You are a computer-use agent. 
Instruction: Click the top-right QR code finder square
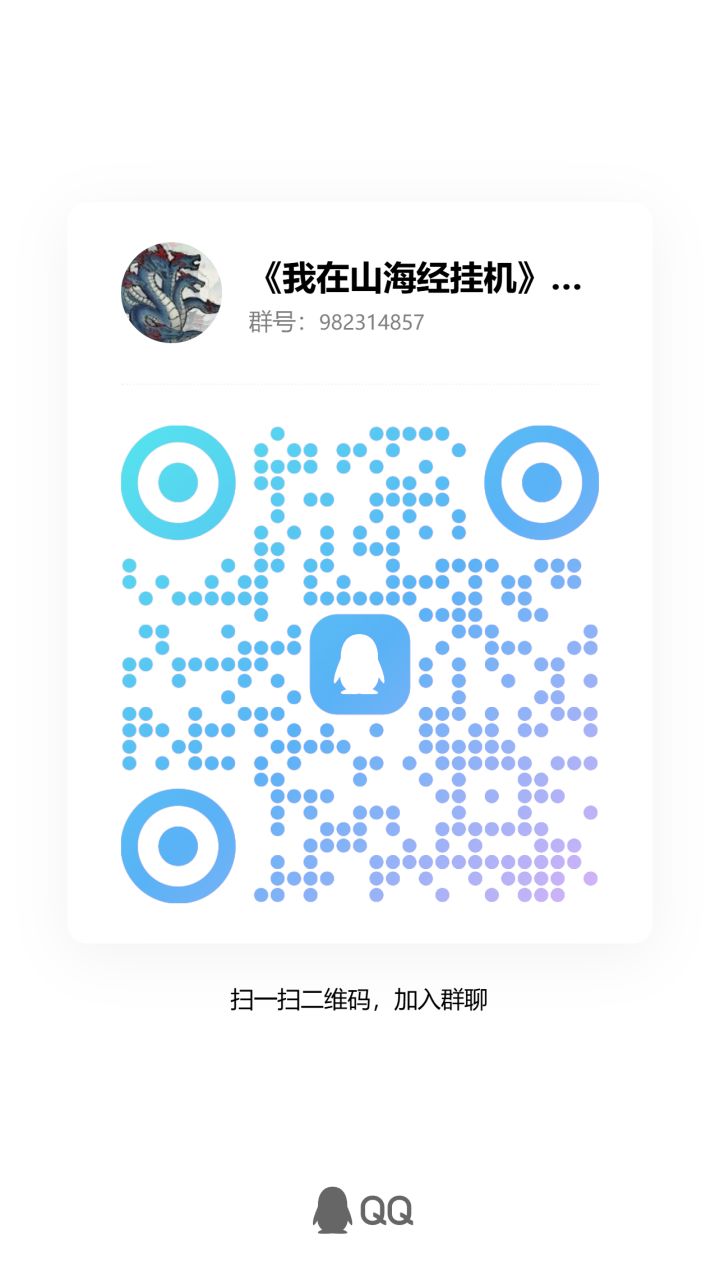(543, 481)
